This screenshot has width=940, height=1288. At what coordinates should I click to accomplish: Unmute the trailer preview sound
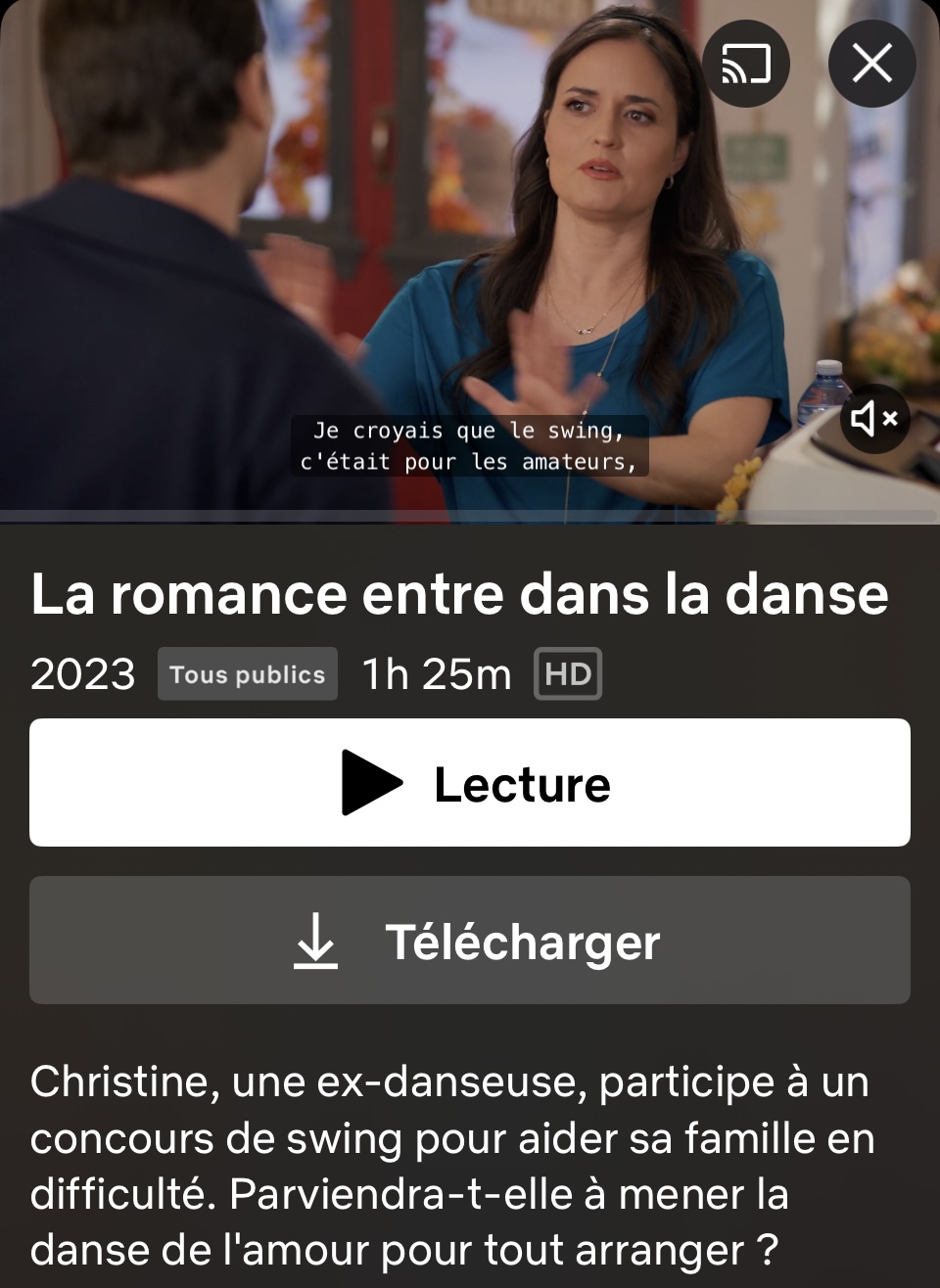[x=874, y=419]
